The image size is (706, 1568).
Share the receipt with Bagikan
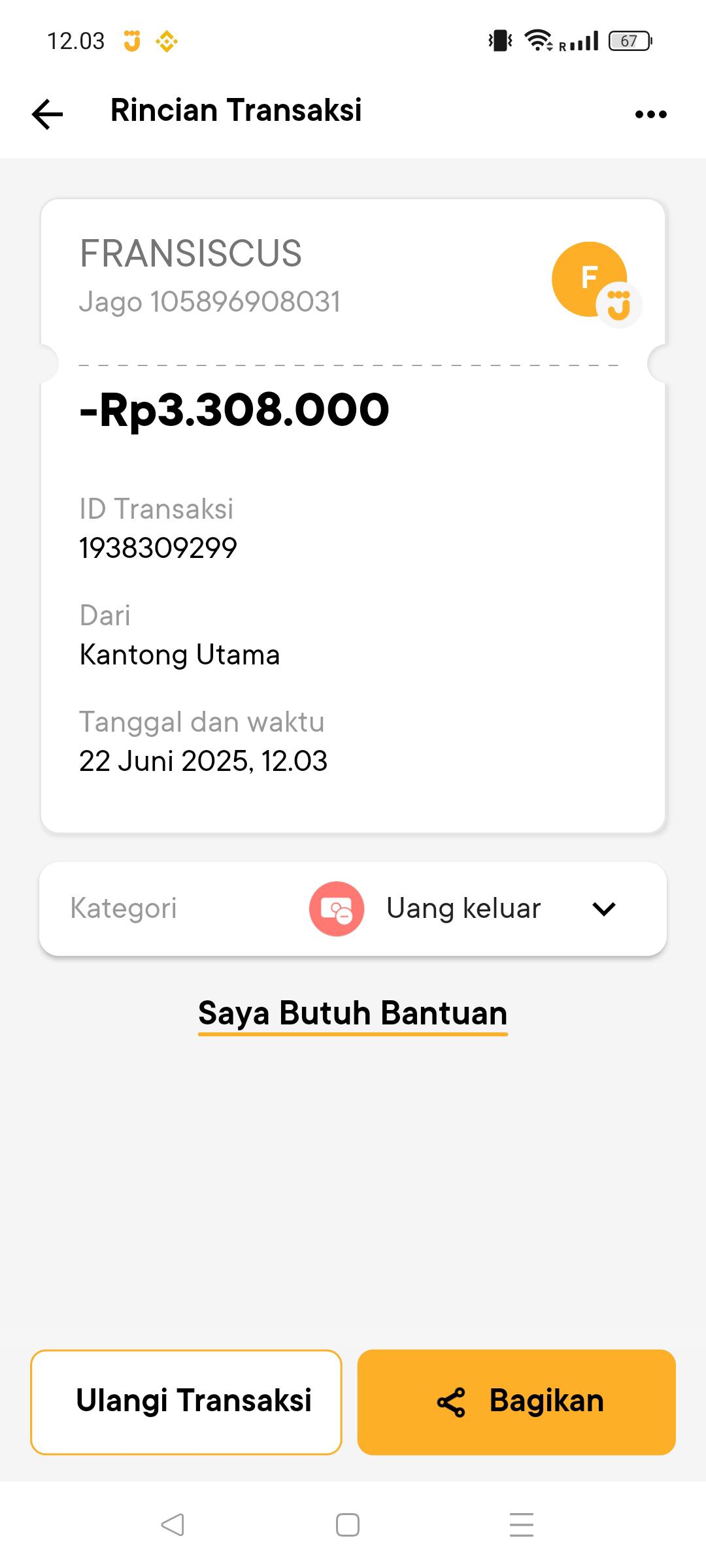point(516,1402)
